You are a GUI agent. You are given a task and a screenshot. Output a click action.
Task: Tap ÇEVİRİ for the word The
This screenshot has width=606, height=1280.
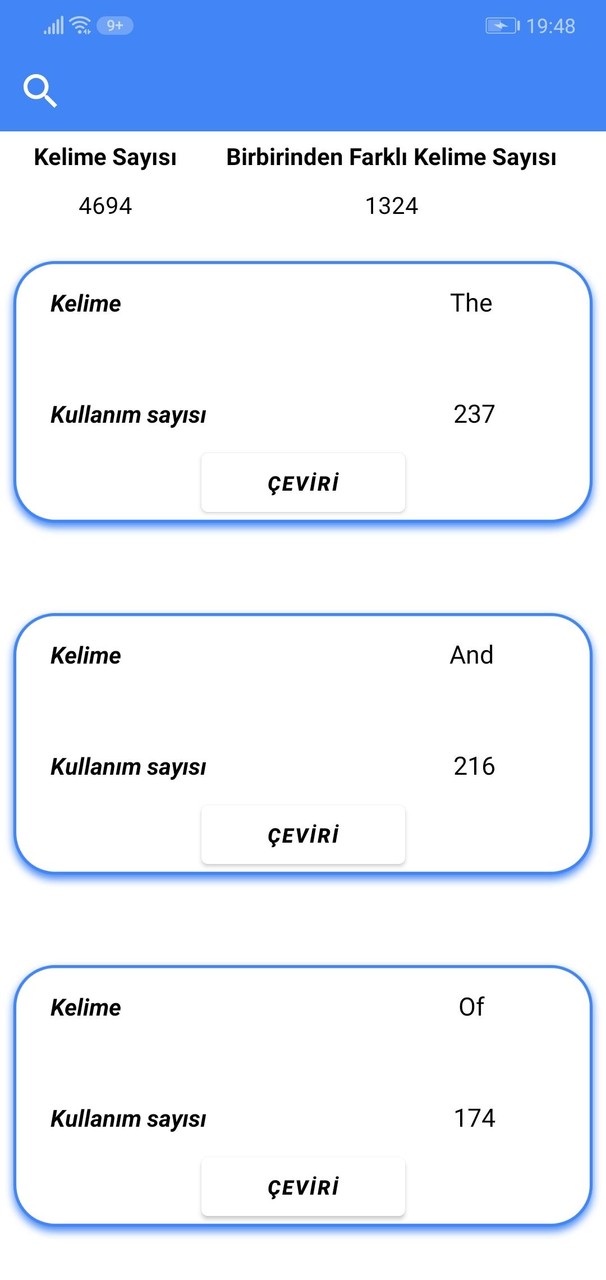point(303,483)
